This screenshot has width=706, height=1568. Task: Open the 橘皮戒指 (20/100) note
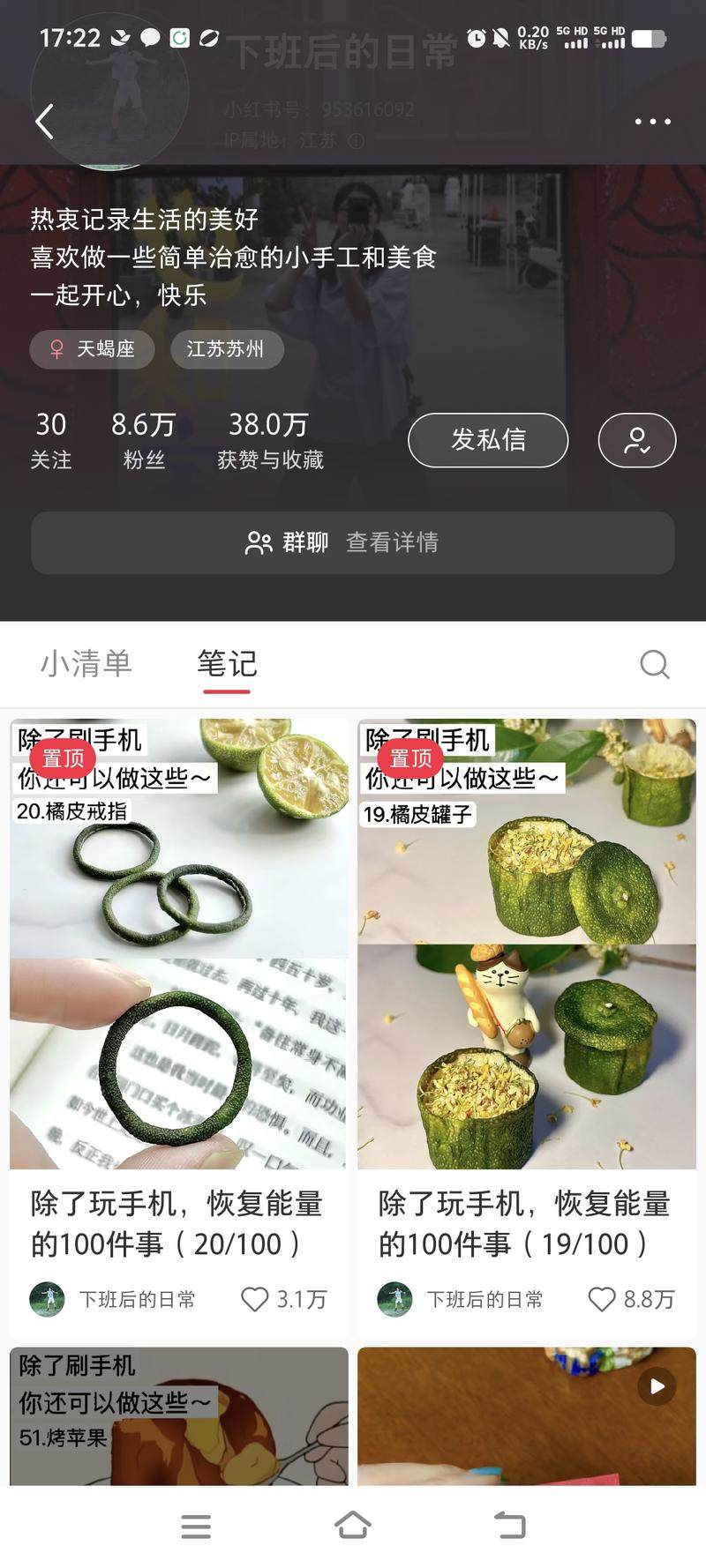coord(178,944)
